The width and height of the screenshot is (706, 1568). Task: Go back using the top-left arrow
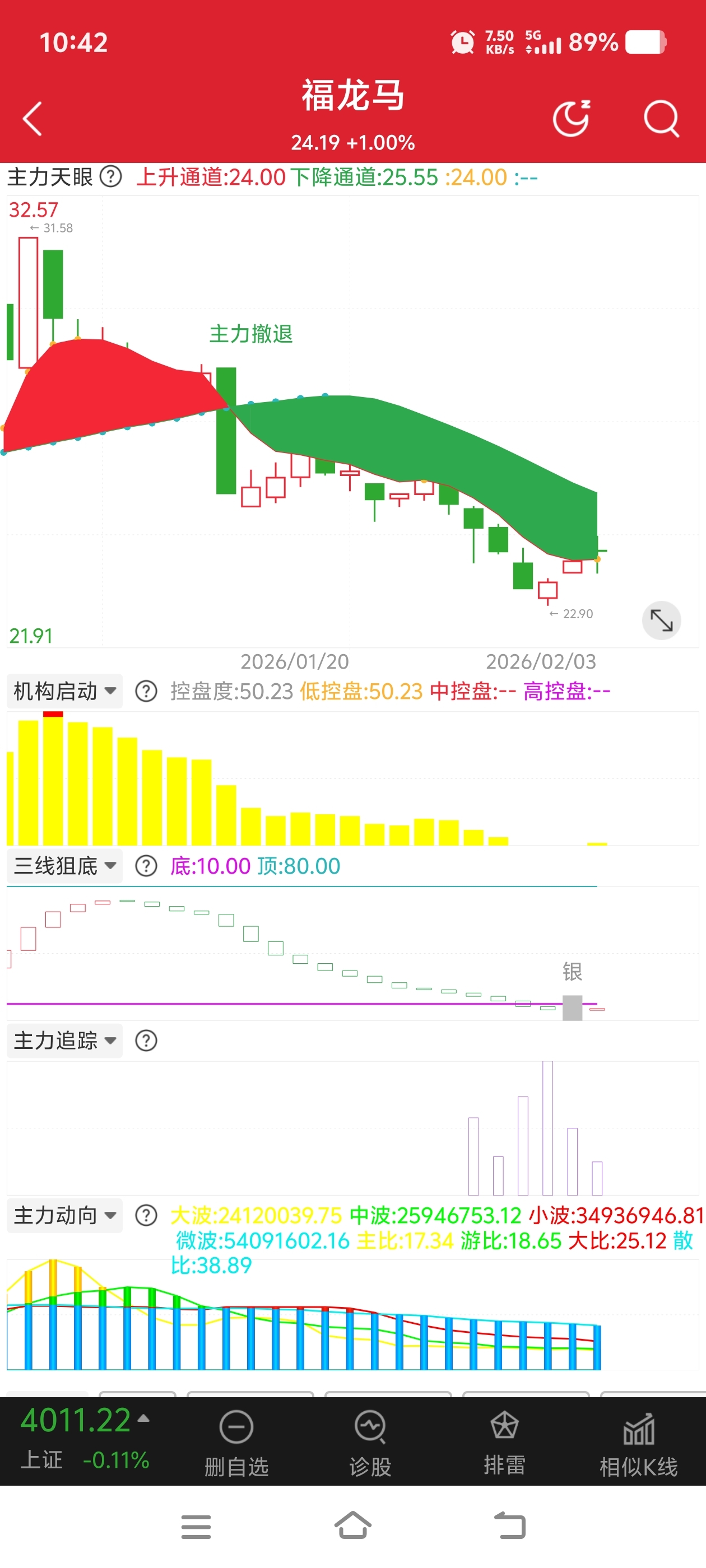32,118
